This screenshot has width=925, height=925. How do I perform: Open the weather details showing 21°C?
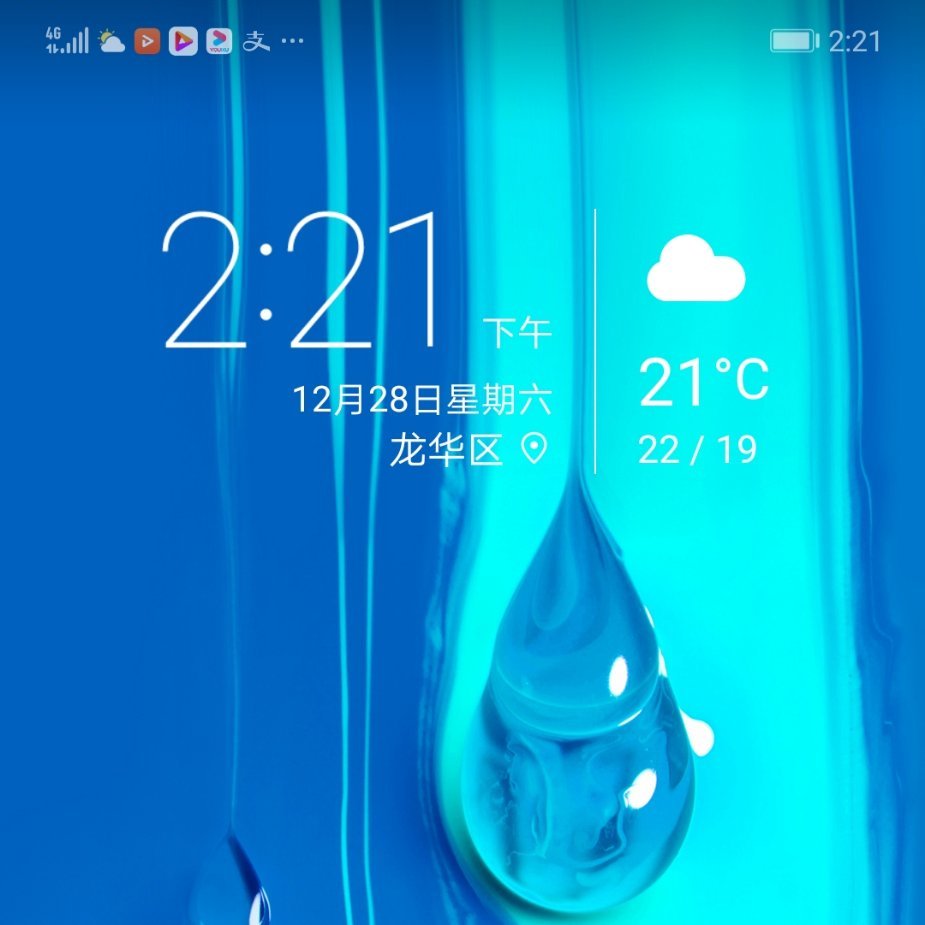pyautogui.click(x=703, y=381)
